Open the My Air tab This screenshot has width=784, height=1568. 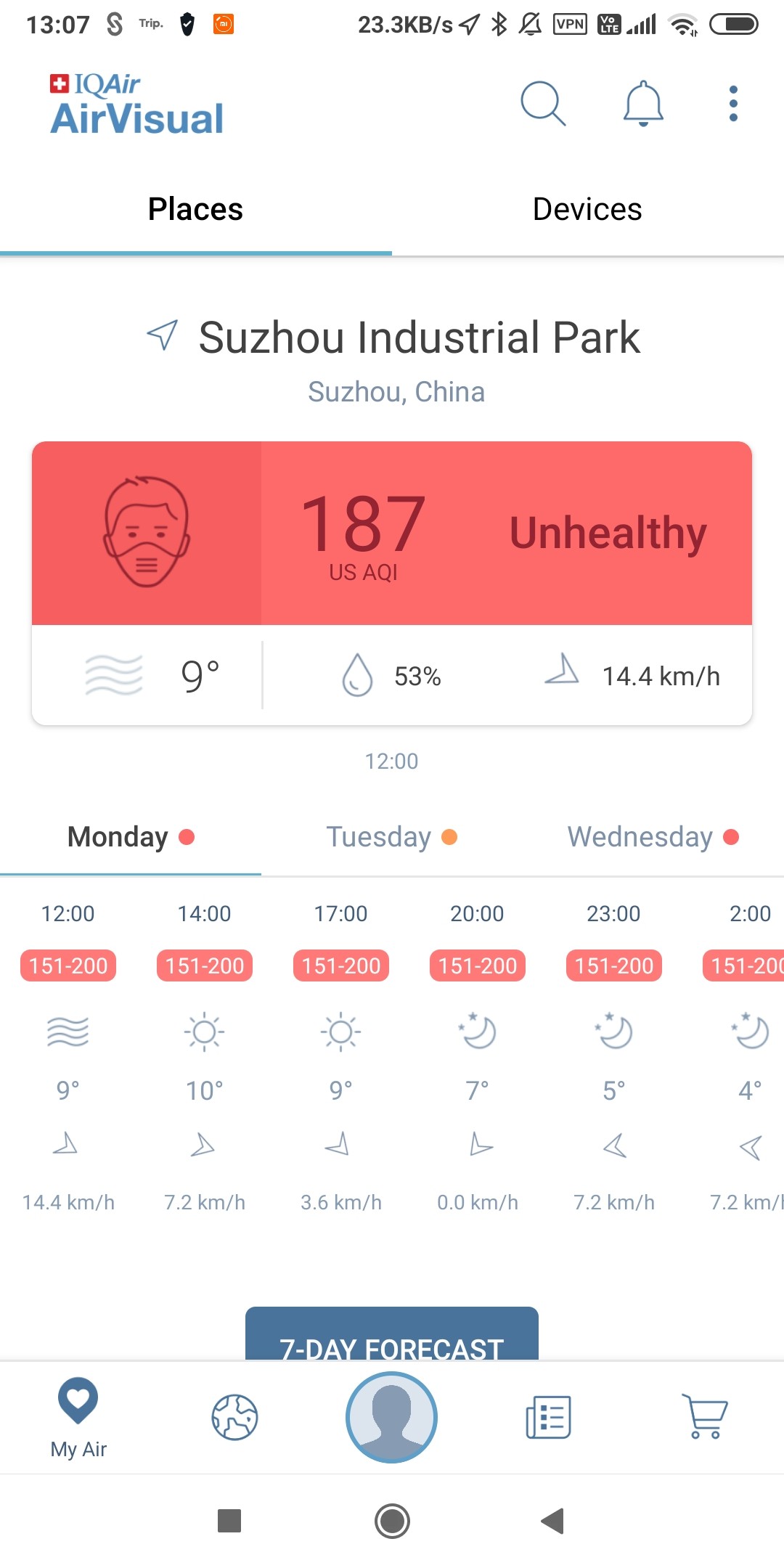click(x=78, y=1417)
